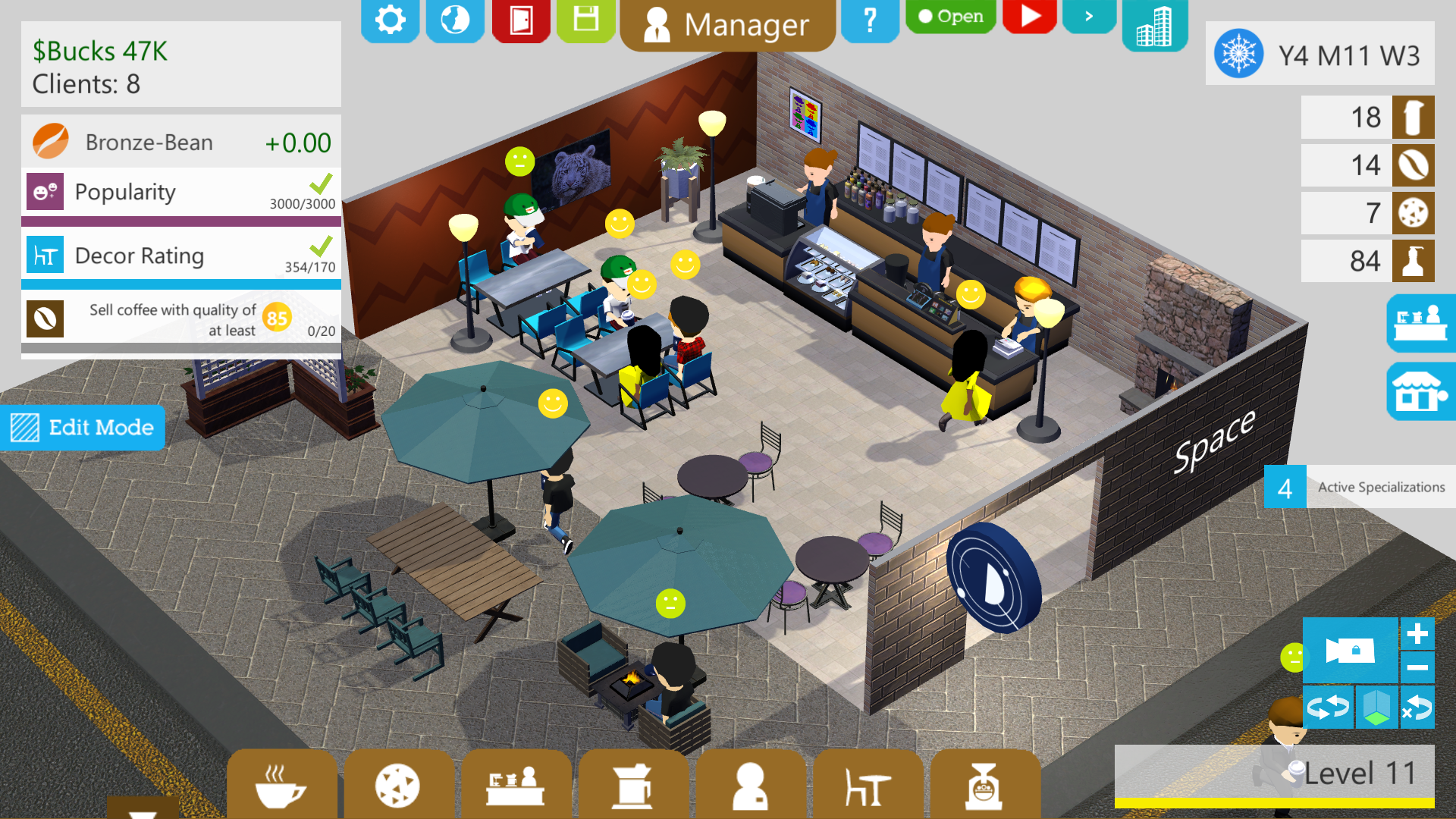Zoom in the camera with plus
Image resolution: width=1456 pixels, height=819 pixels.
[x=1417, y=634]
